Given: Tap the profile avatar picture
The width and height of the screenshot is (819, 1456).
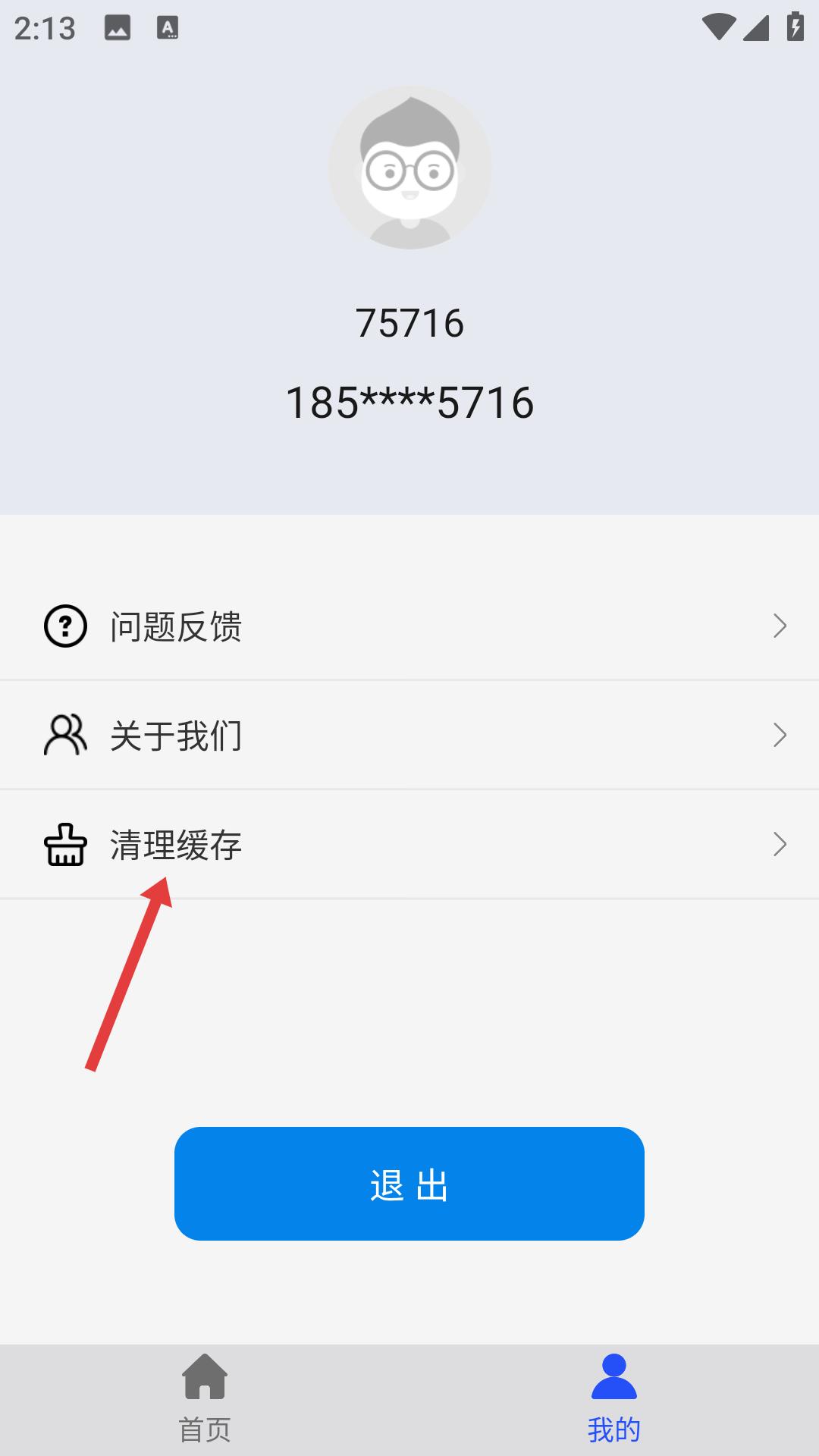Looking at the screenshot, I should coord(409,168).
